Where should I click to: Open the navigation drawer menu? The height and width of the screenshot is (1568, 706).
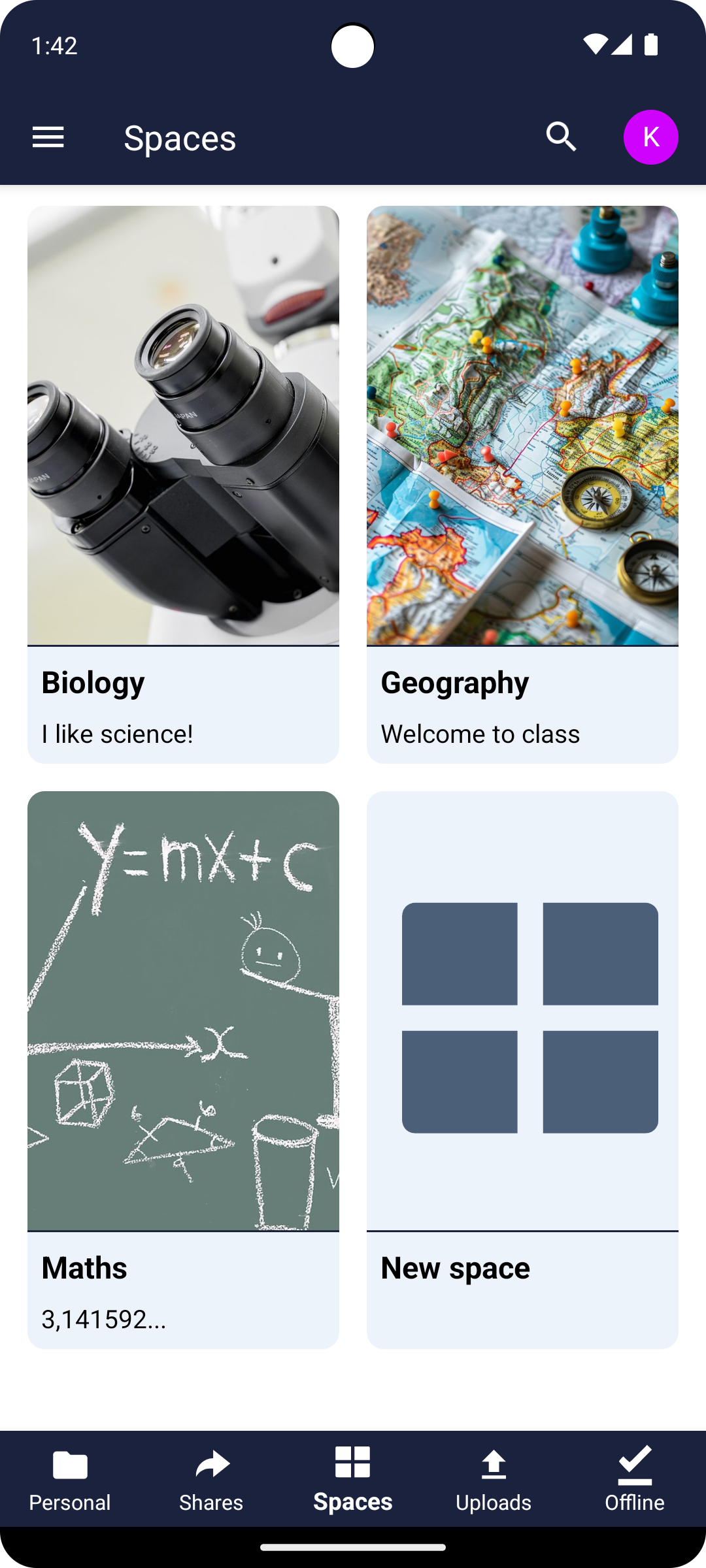click(x=48, y=137)
